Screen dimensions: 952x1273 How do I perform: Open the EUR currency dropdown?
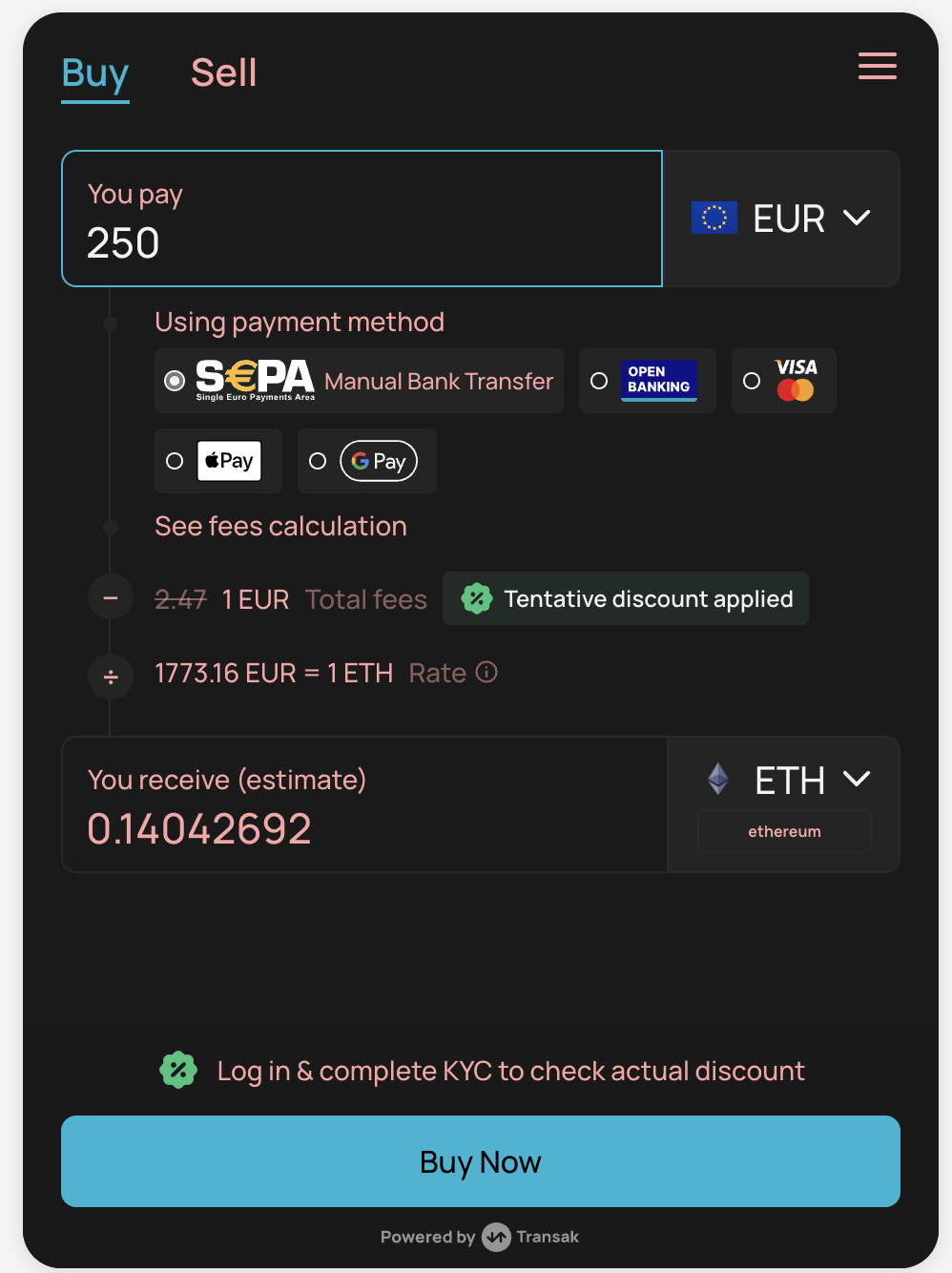781,219
